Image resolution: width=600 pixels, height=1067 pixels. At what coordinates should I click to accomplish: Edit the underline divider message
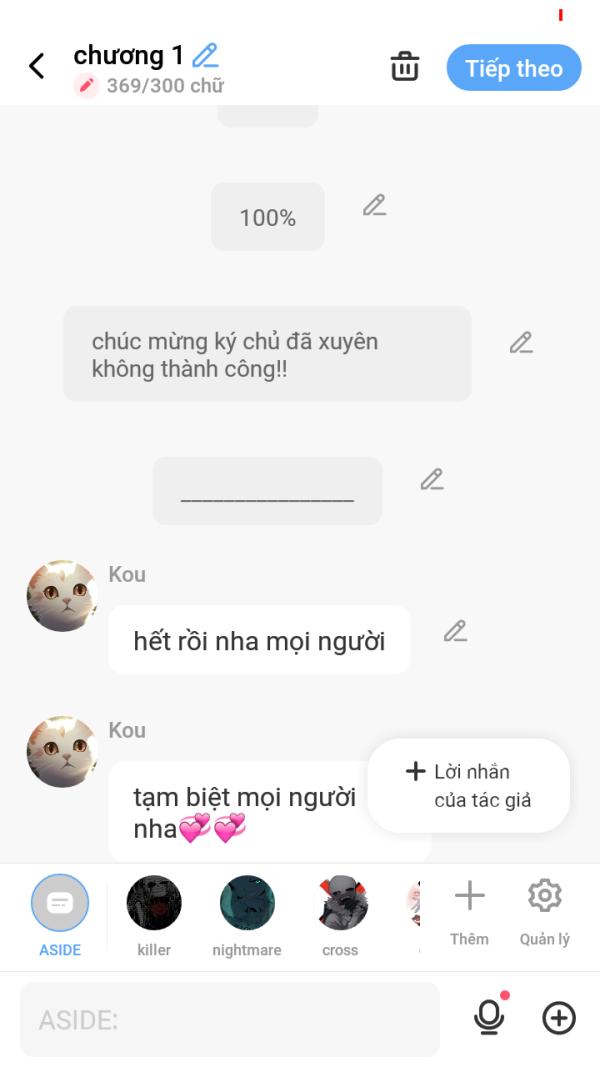pyautogui.click(x=432, y=480)
